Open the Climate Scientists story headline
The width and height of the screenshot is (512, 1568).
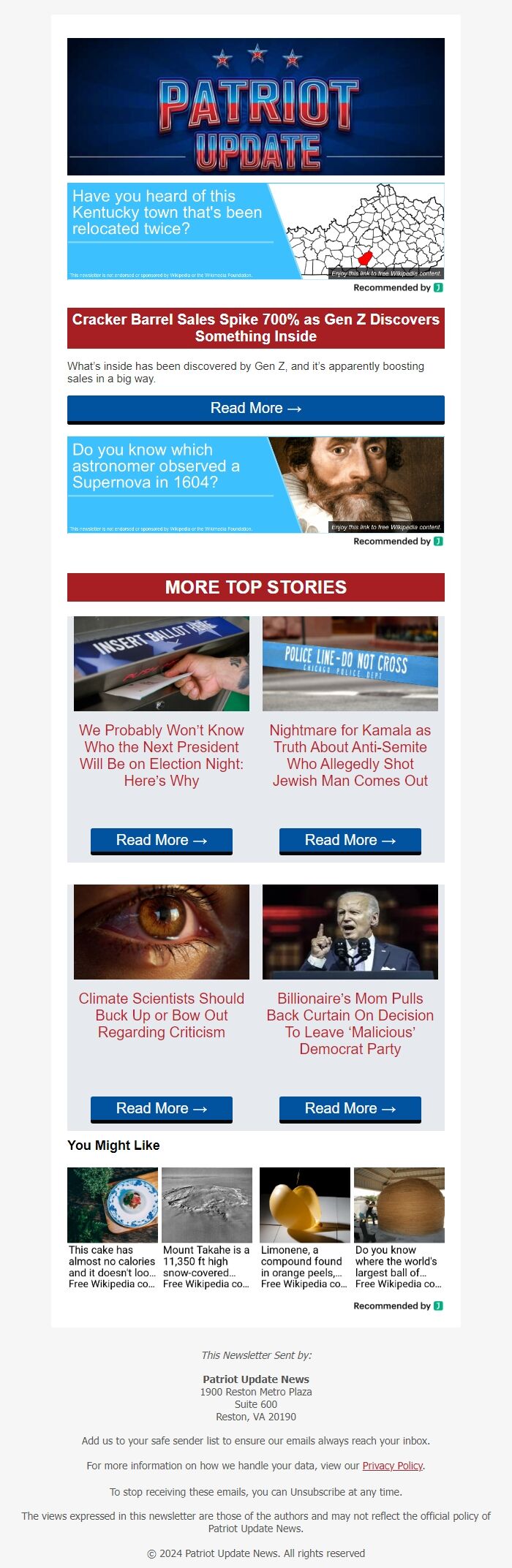[162, 1015]
